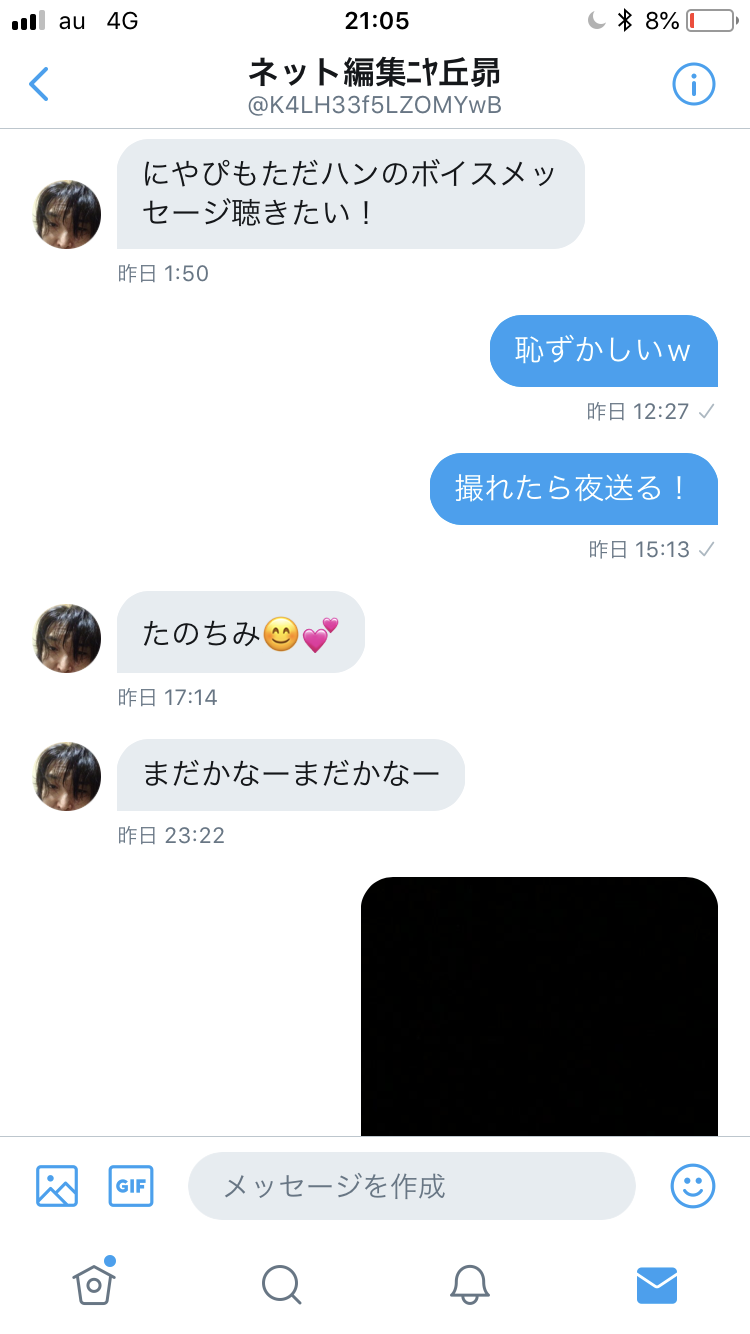This screenshot has height=1334, width=750.
Task: Go back to the message list
Action: tap(39, 85)
